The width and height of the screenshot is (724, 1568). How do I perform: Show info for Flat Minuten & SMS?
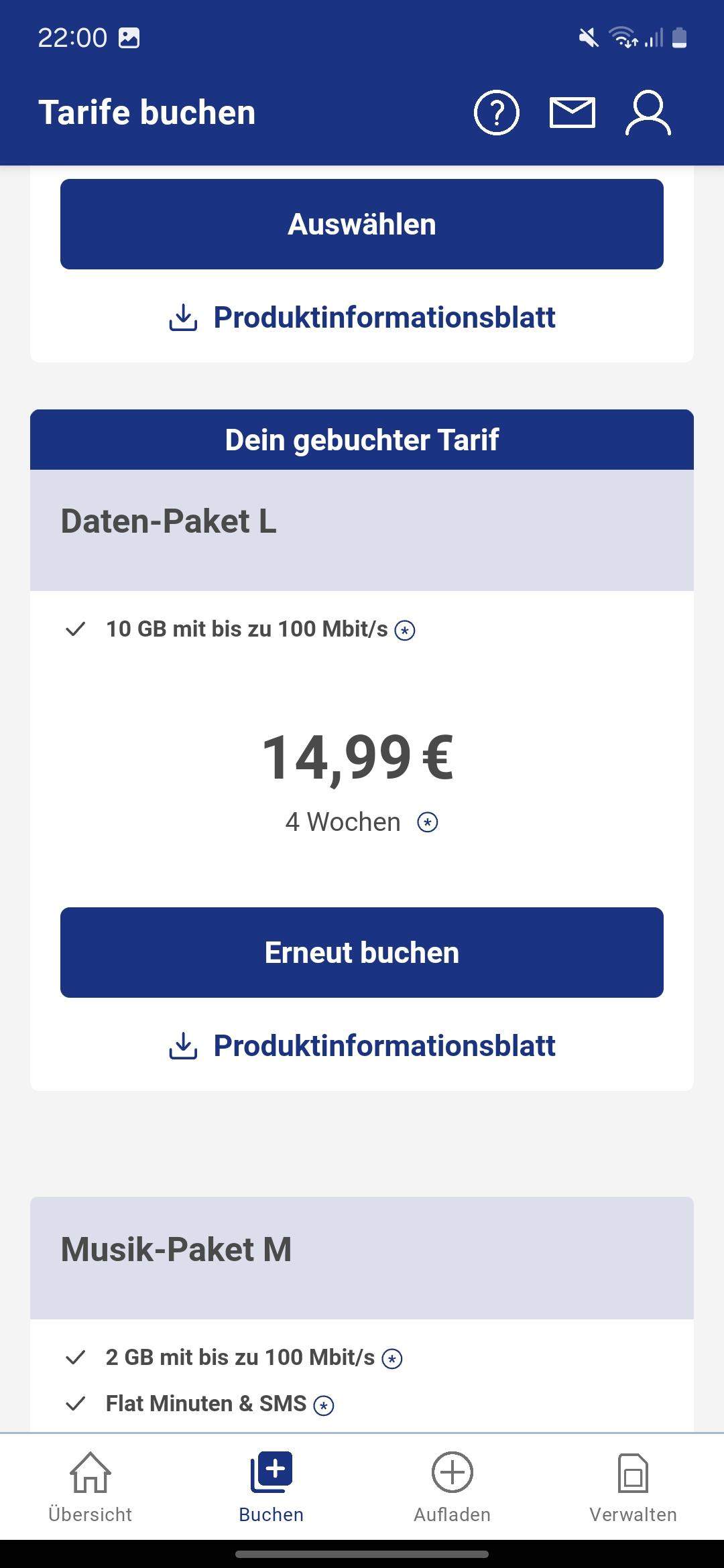[324, 1405]
